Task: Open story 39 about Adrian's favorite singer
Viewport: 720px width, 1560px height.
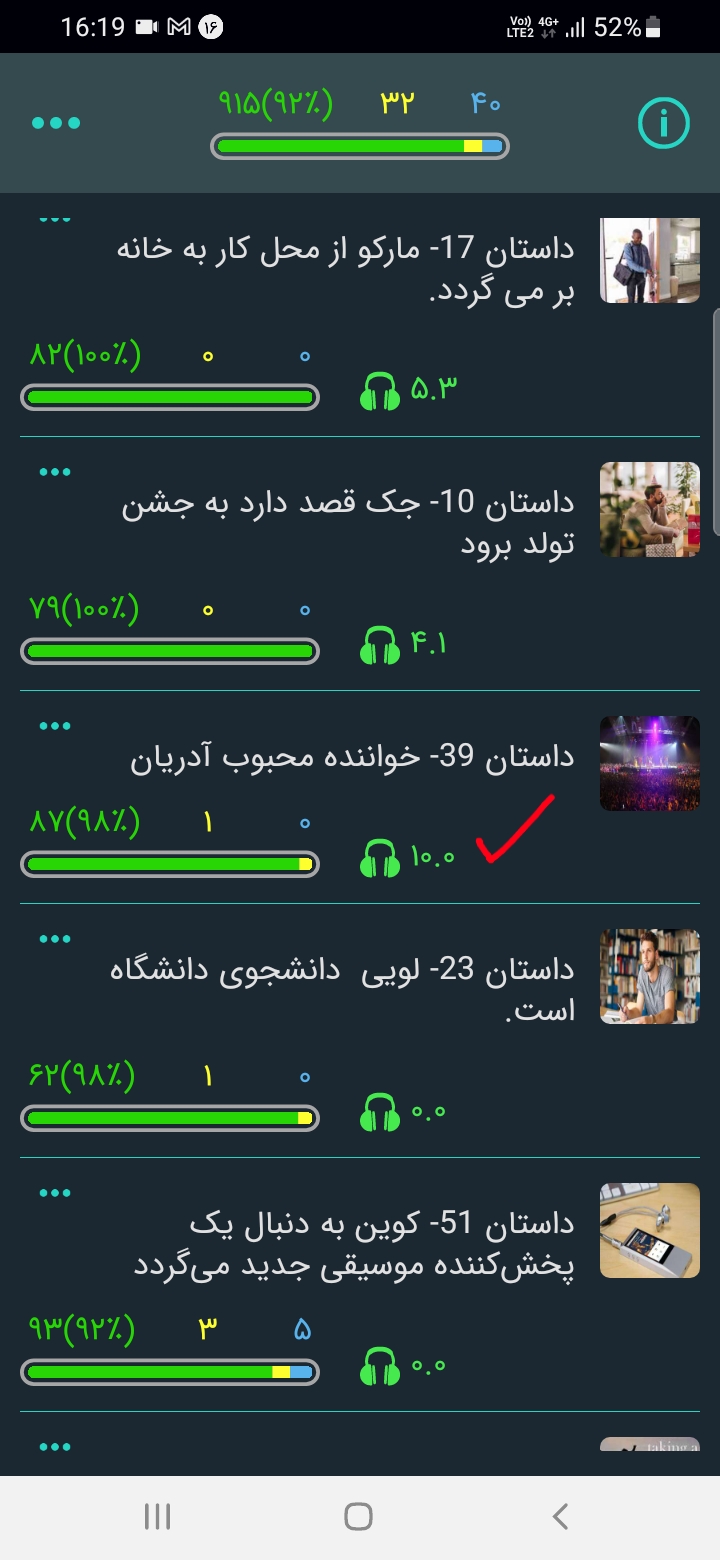Action: click(x=352, y=758)
